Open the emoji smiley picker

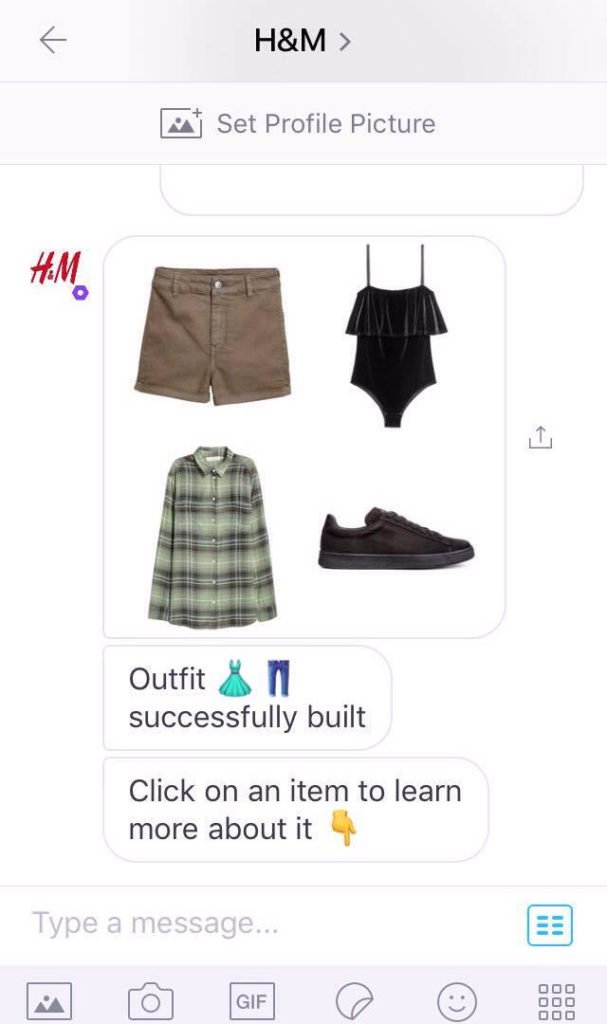(x=456, y=1000)
